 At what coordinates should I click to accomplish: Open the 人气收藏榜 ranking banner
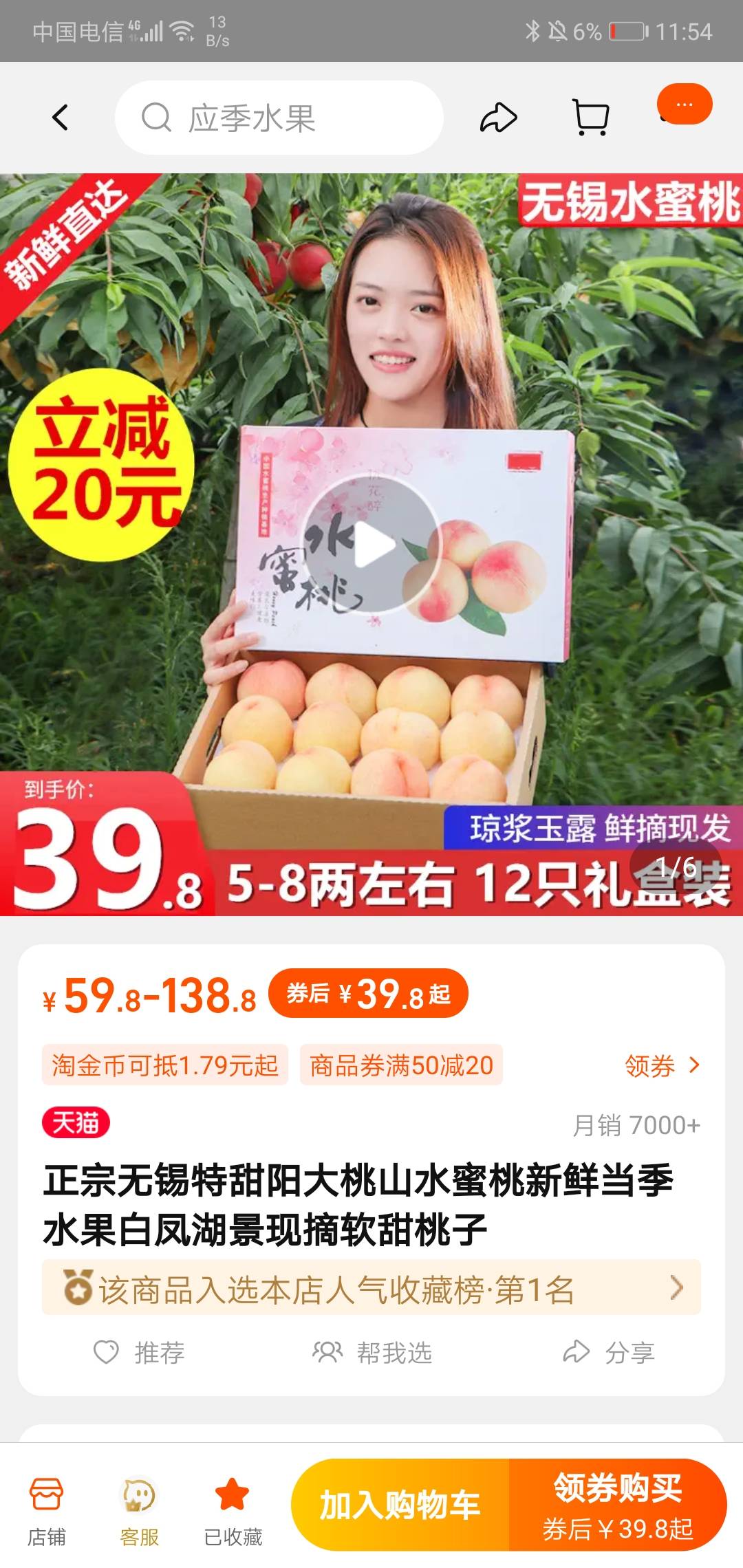tap(371, 1288)
